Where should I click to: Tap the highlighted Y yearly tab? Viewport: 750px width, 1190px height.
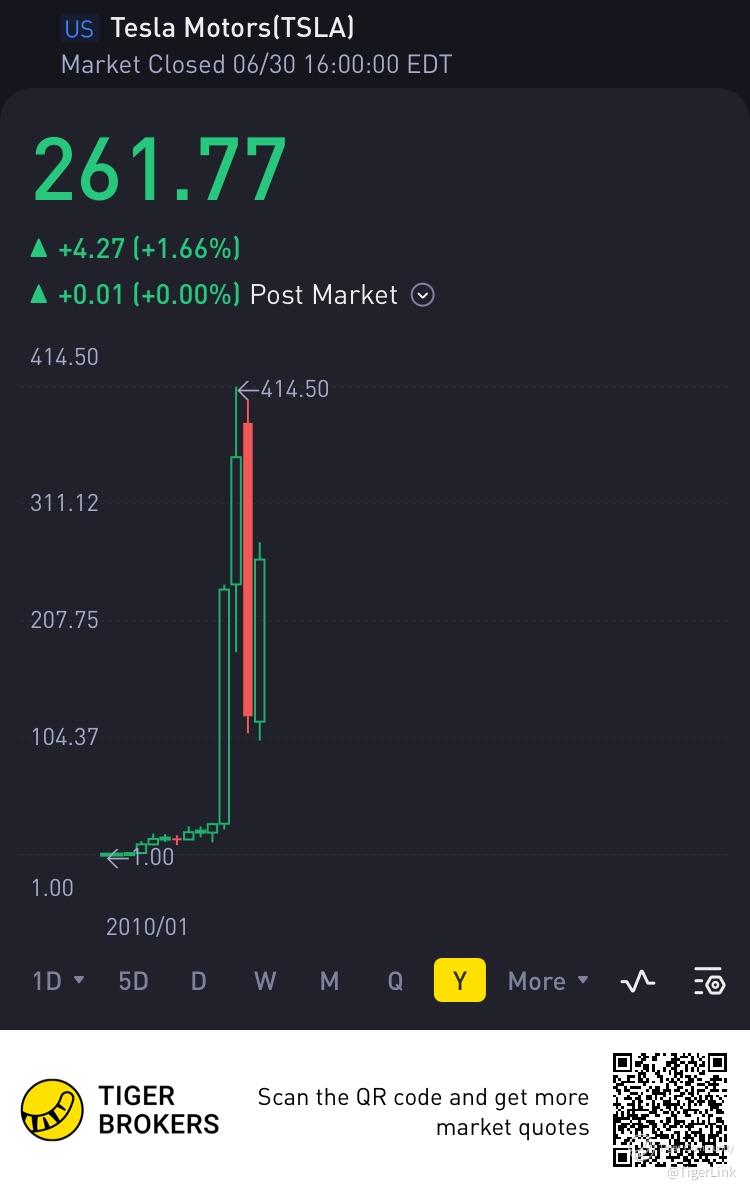click(460, 980)
